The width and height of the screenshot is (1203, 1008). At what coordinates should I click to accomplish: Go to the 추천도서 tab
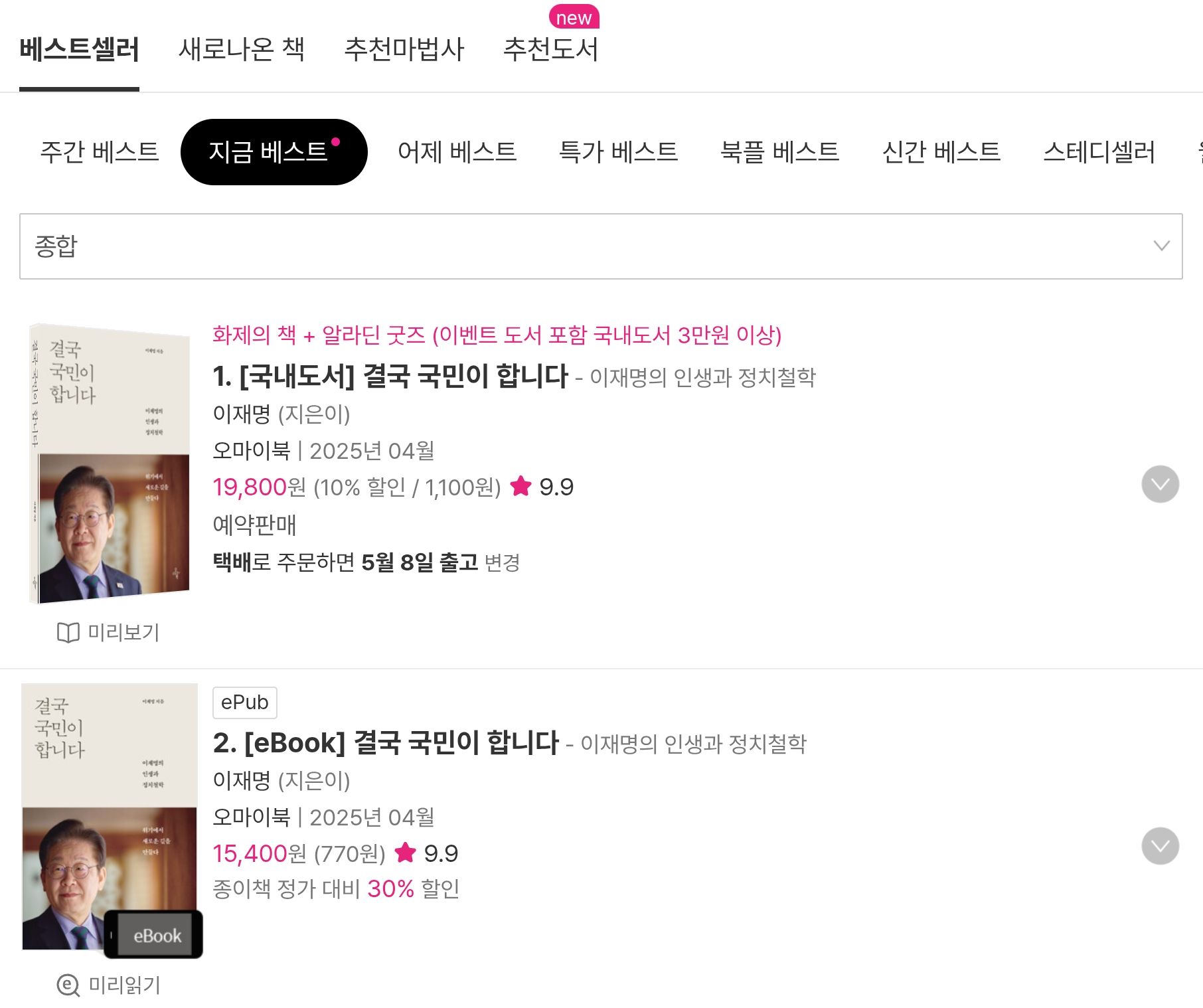[x=550, y=49]
